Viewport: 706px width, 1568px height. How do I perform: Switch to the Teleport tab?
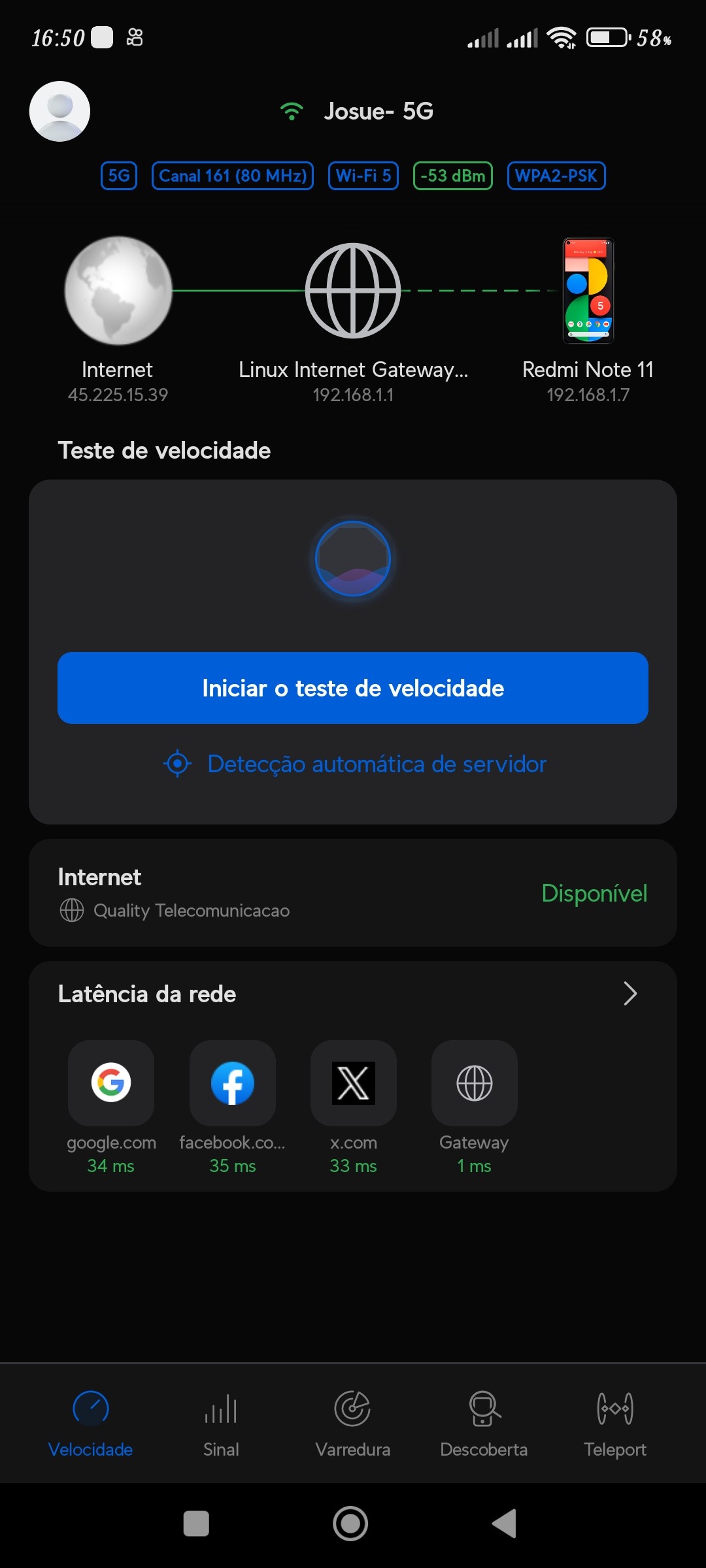614,1422
